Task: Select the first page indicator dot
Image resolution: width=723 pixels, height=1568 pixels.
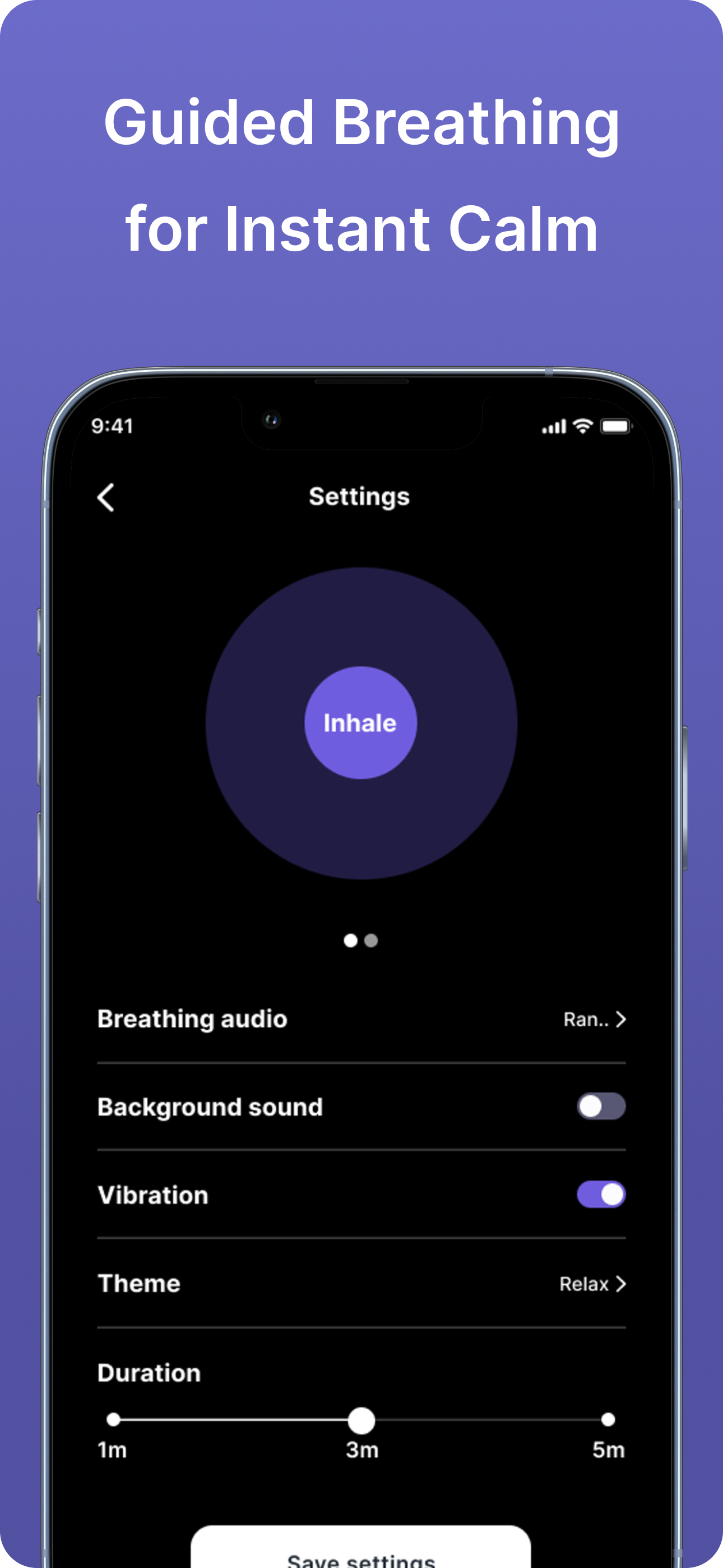Action: click(351, 941)
